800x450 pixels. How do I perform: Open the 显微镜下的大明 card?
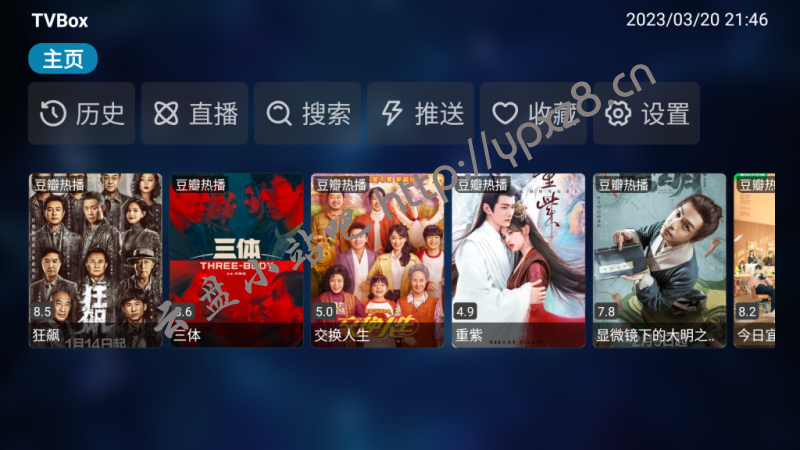point(659,260)
